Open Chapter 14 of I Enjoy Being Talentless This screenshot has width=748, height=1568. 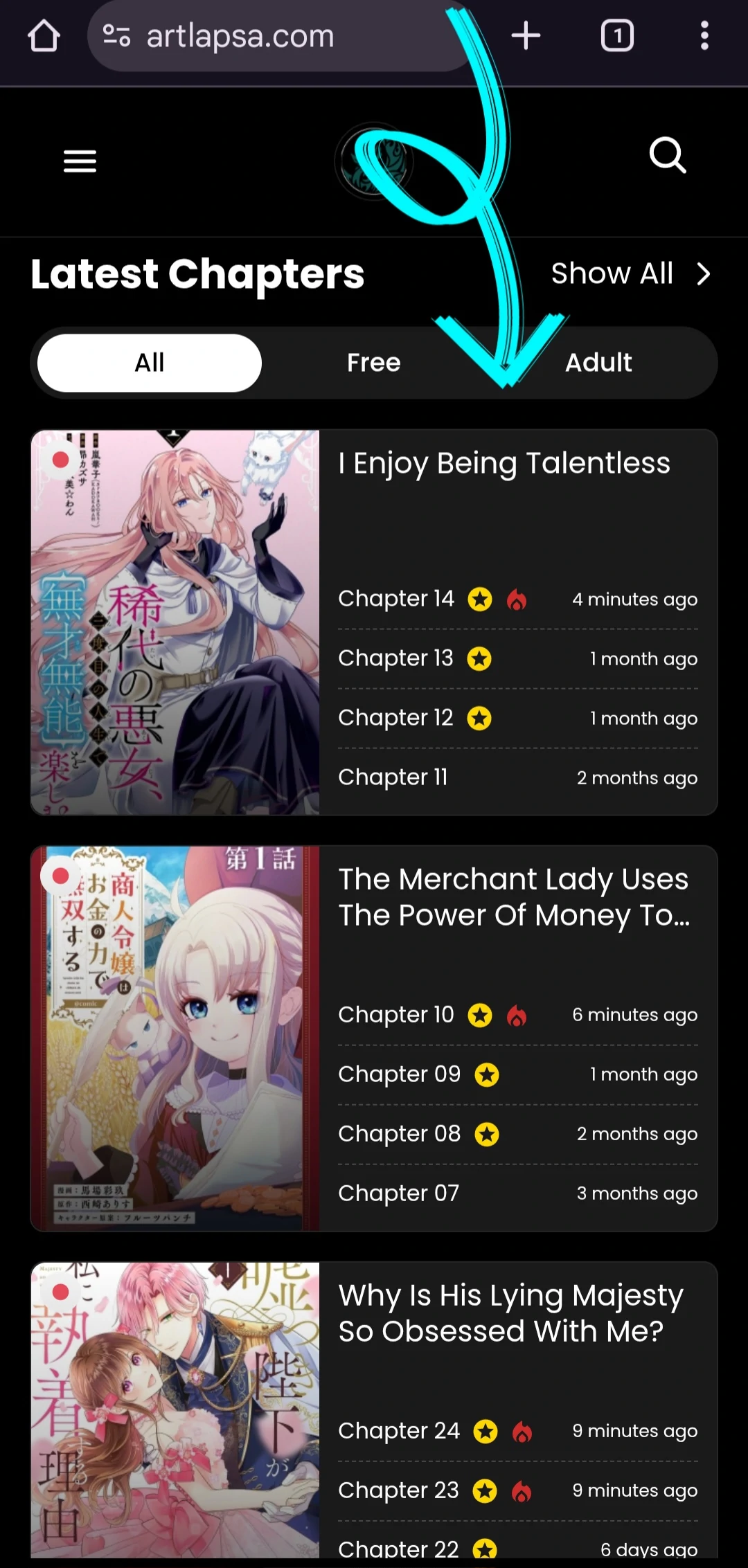pyautogui.click(x=396, y=599)
